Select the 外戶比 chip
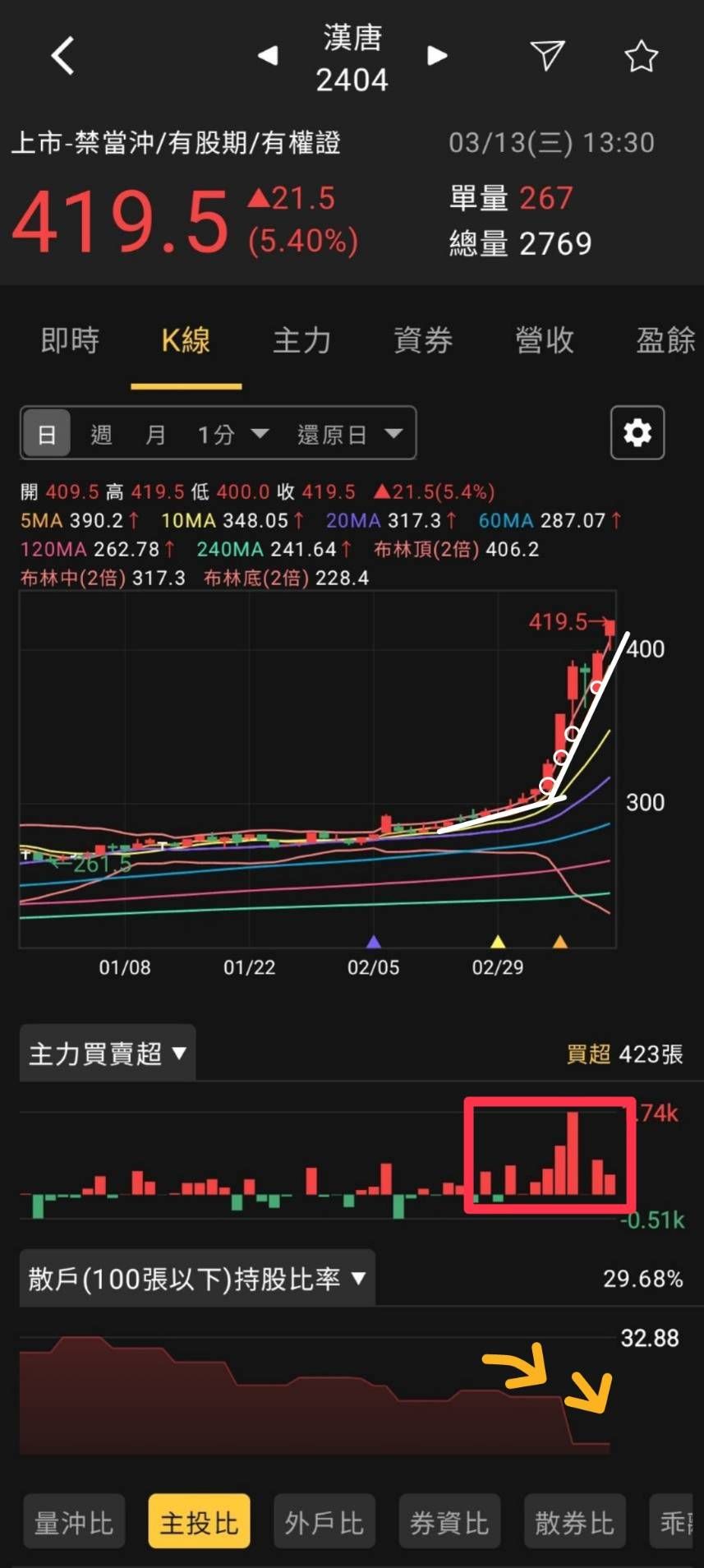704x1568 pixels. click(324, 1523)
